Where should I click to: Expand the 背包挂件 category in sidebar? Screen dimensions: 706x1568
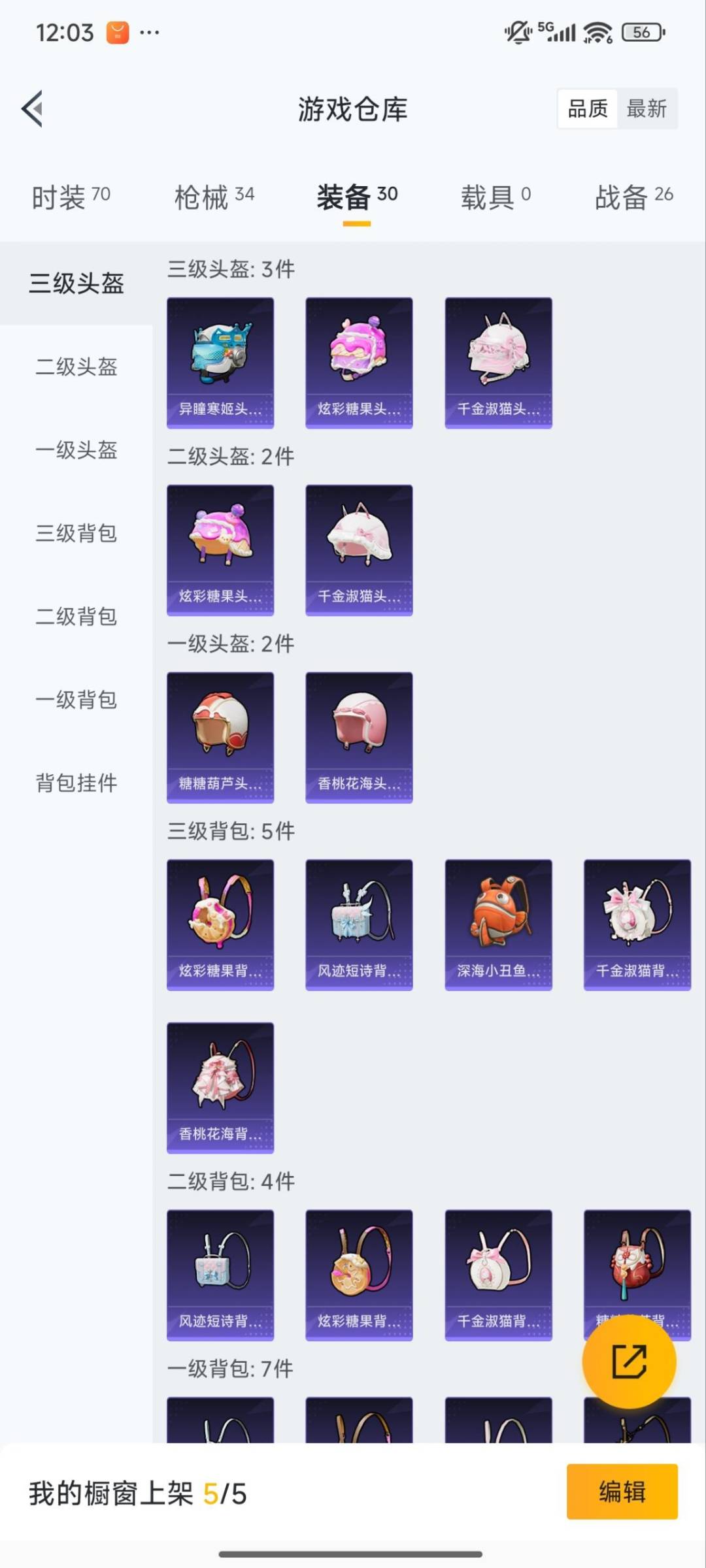point(76,783)
